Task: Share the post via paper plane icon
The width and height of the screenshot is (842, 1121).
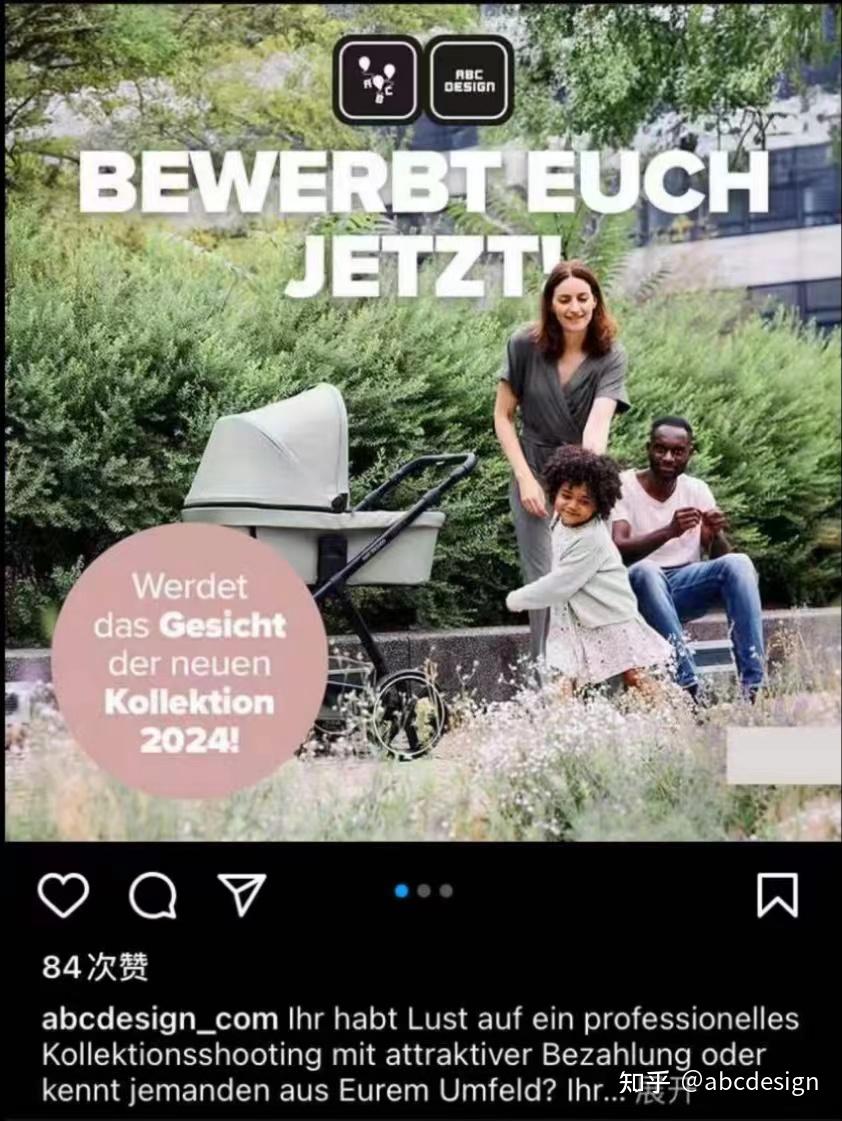Action: coord(242,893)
